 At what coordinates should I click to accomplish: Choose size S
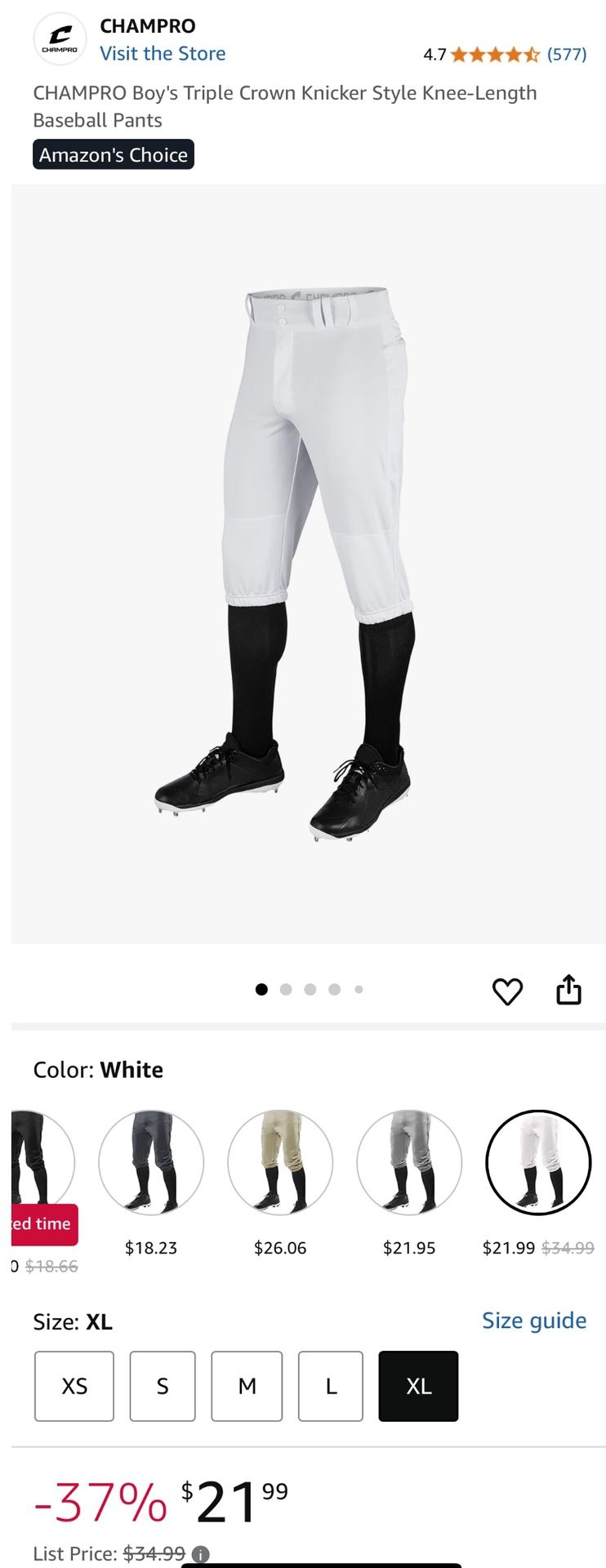click(163, 1386)
